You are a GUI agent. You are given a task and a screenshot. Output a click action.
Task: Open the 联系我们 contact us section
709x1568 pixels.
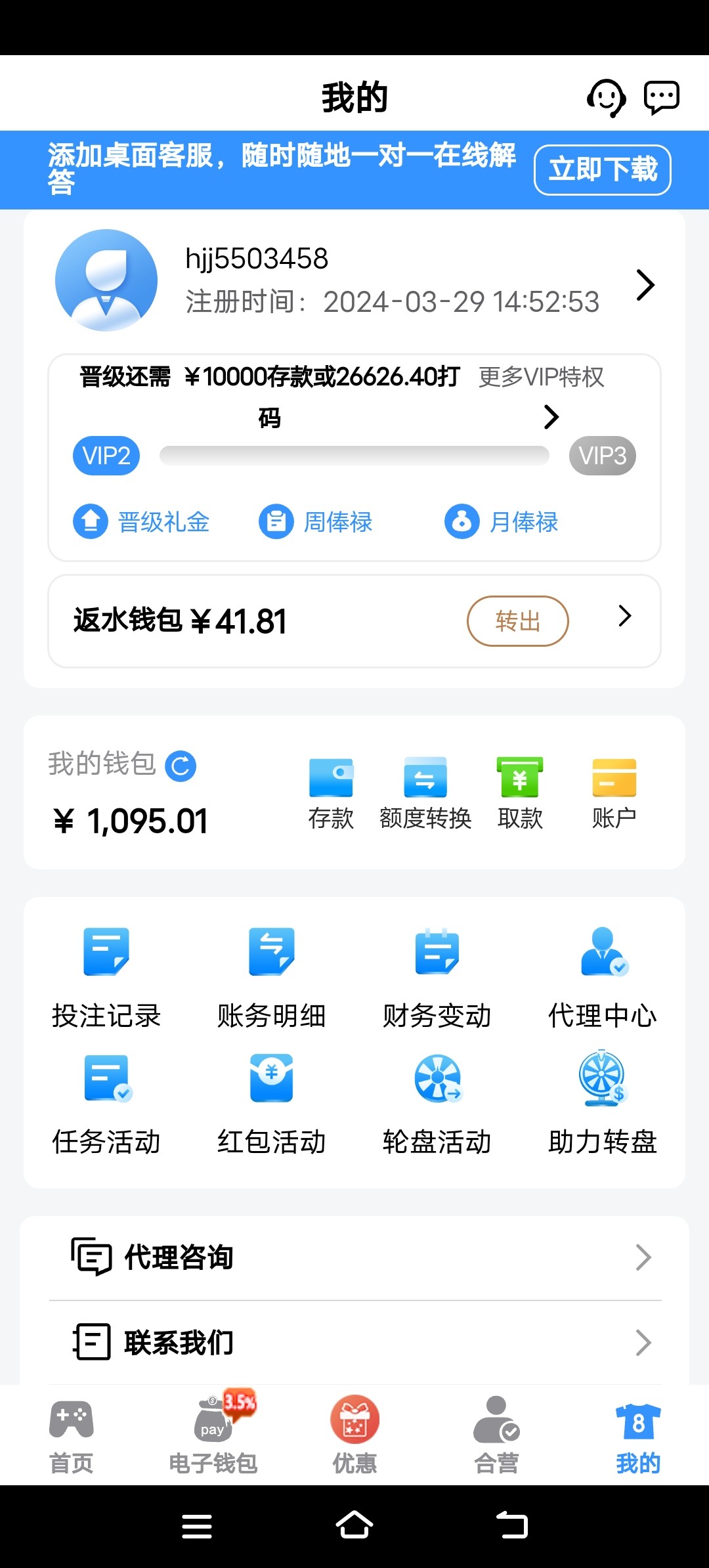point(354,1343)
